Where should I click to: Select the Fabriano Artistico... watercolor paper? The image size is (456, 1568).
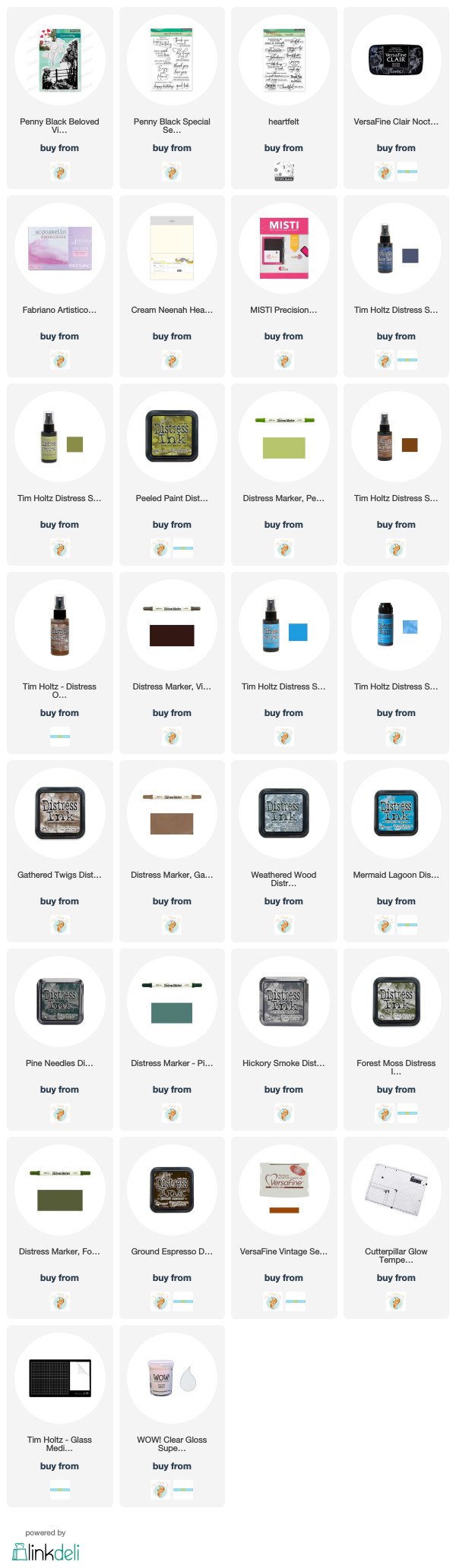coord(59,249)
